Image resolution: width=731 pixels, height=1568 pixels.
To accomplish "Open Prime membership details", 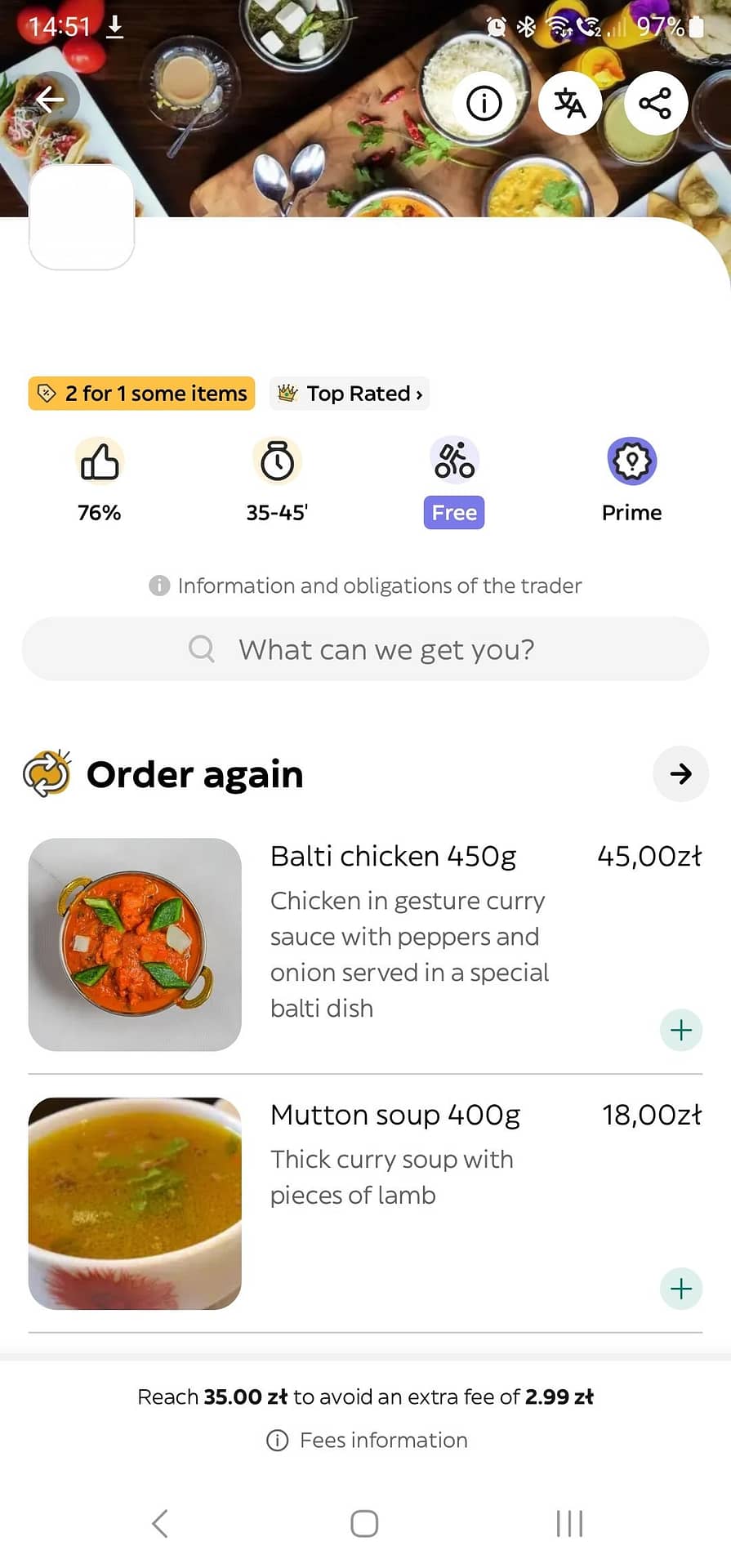I will (x=631, y=480).
